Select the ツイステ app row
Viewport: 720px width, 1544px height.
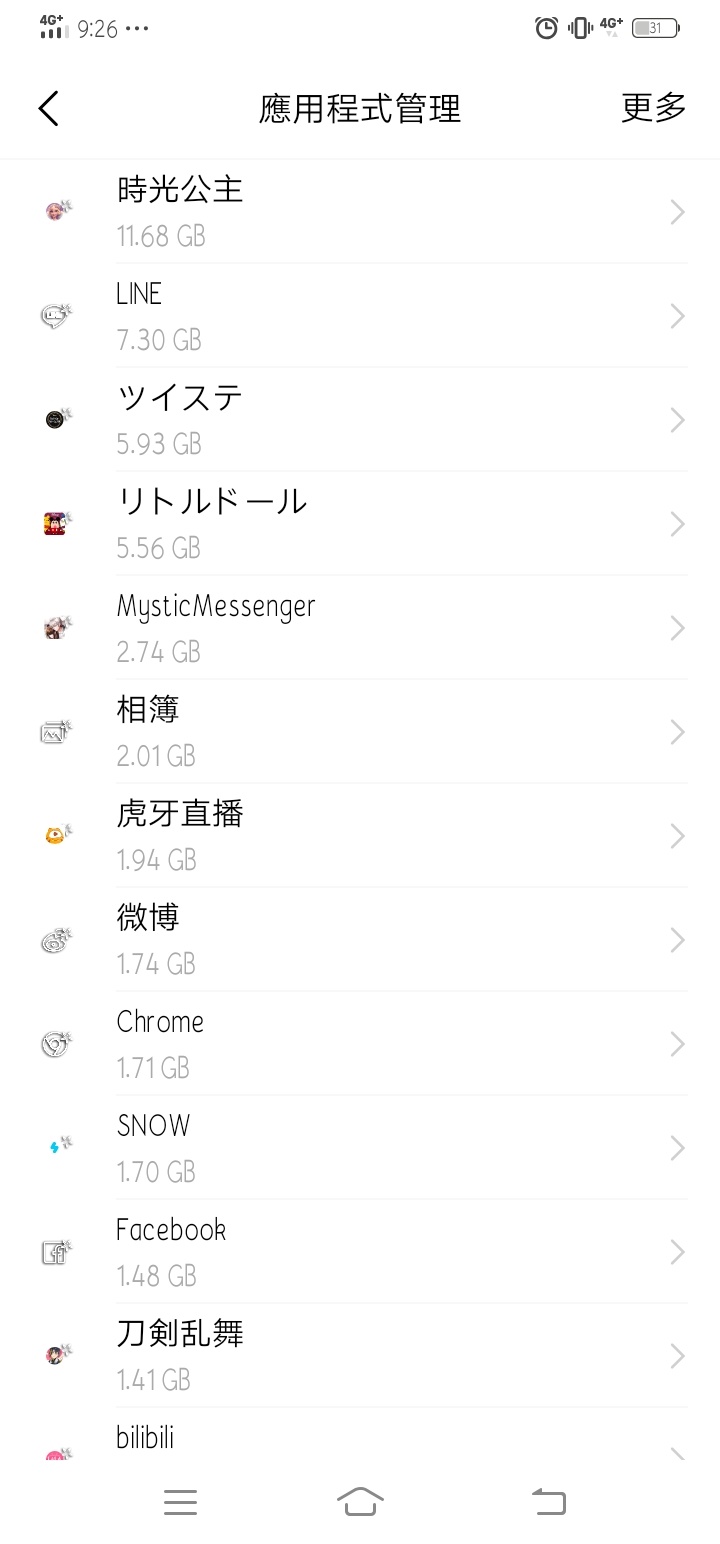[360, 419]
